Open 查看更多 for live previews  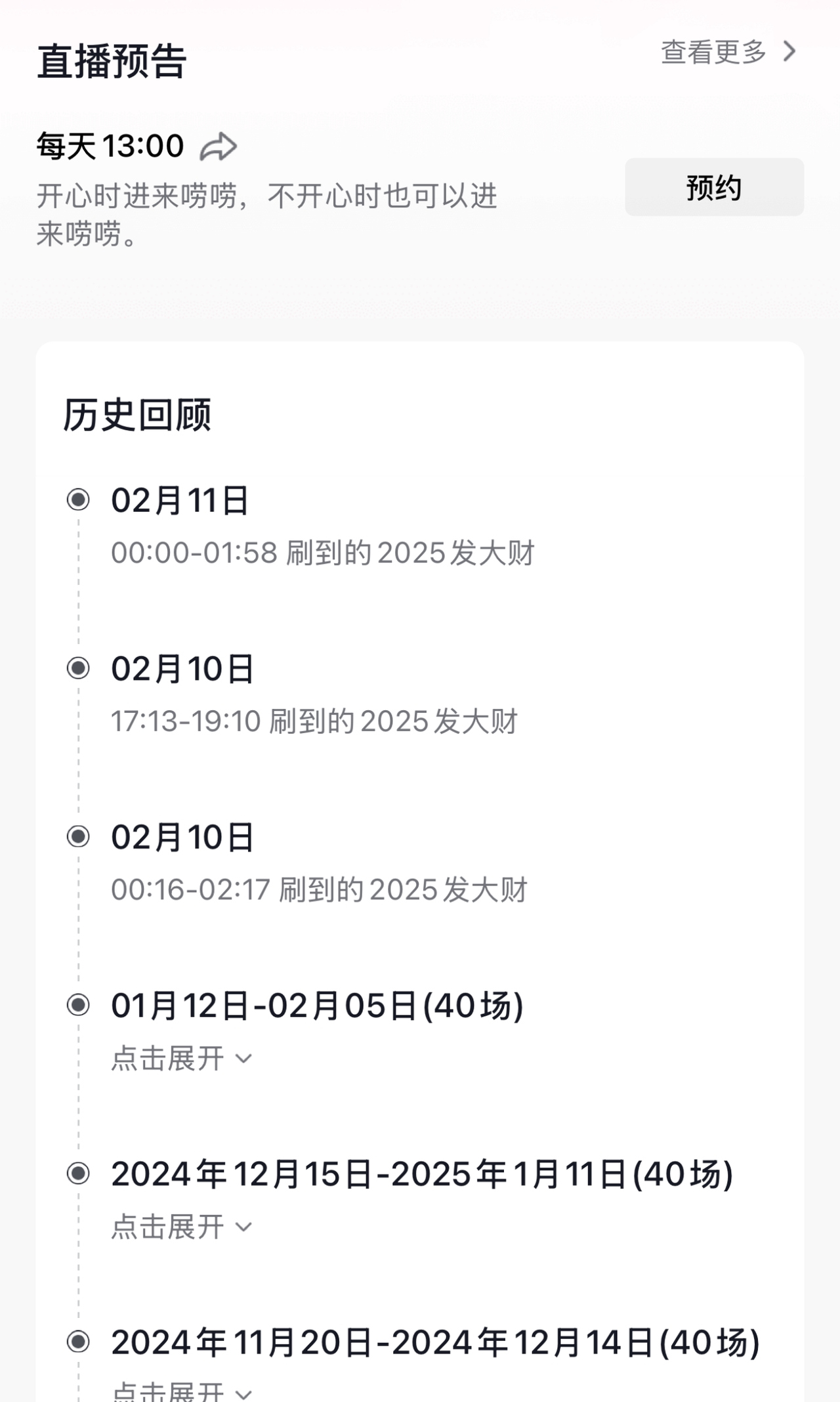[x=728, y=52]
